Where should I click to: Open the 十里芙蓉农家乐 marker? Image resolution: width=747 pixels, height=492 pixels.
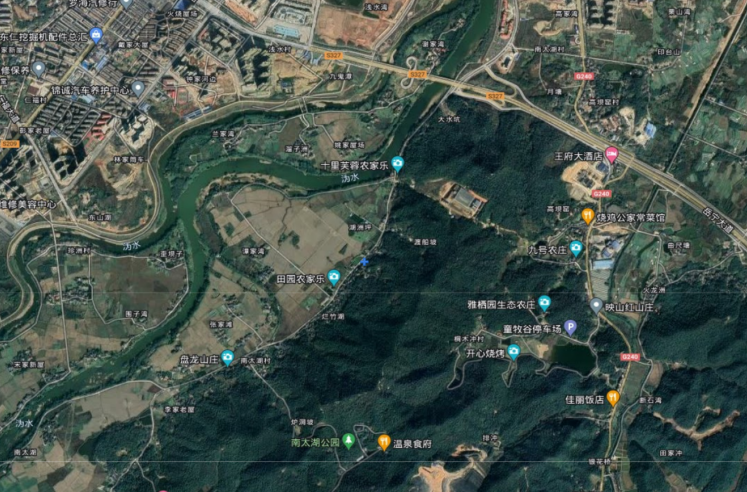[x=398, y=163]
